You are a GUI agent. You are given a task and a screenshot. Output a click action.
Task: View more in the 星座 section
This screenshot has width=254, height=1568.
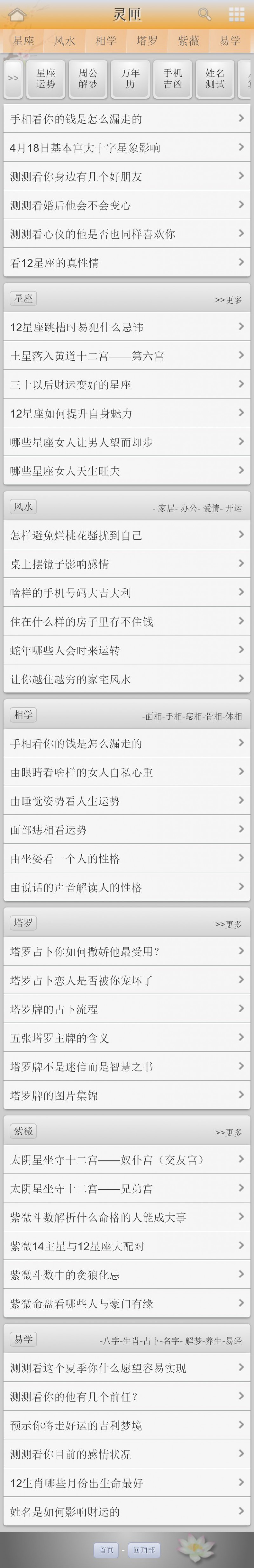[228, 299]
